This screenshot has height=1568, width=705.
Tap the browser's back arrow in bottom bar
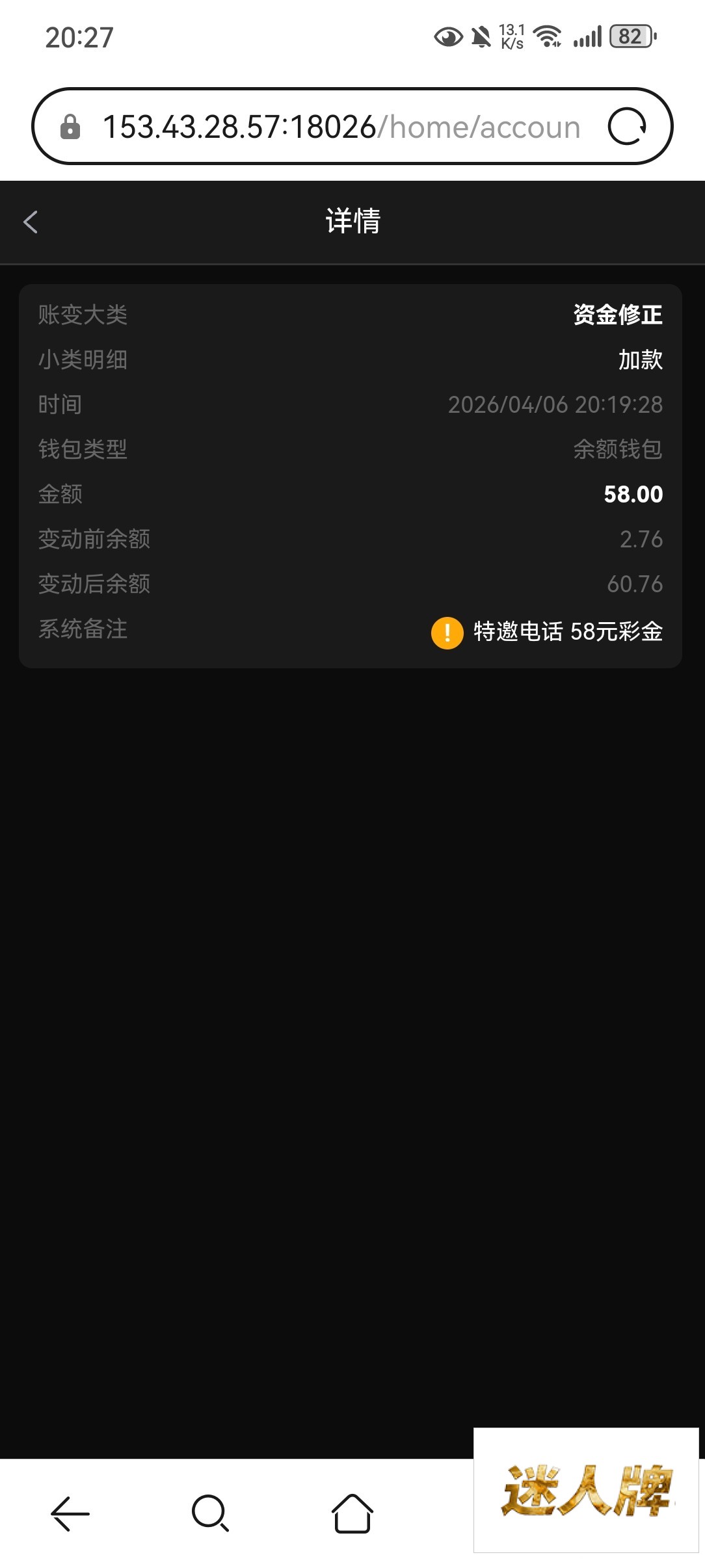coord(70,1513)
